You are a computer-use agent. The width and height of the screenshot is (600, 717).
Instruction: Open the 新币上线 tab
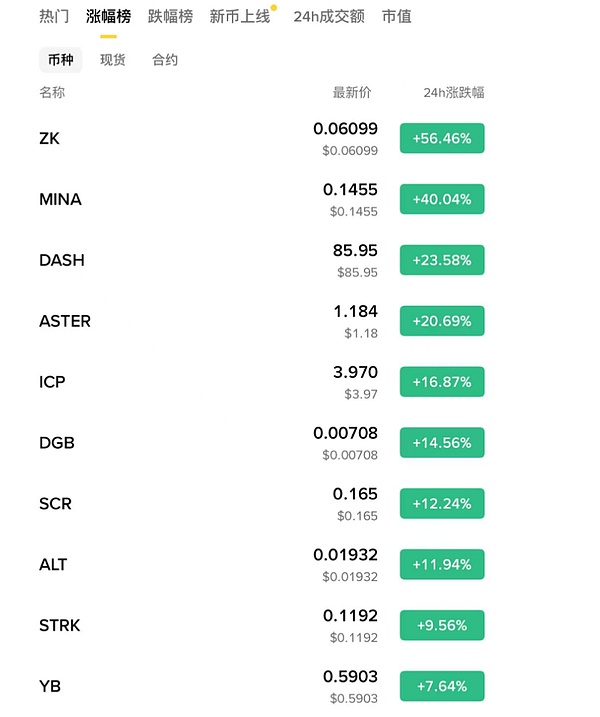240,16
